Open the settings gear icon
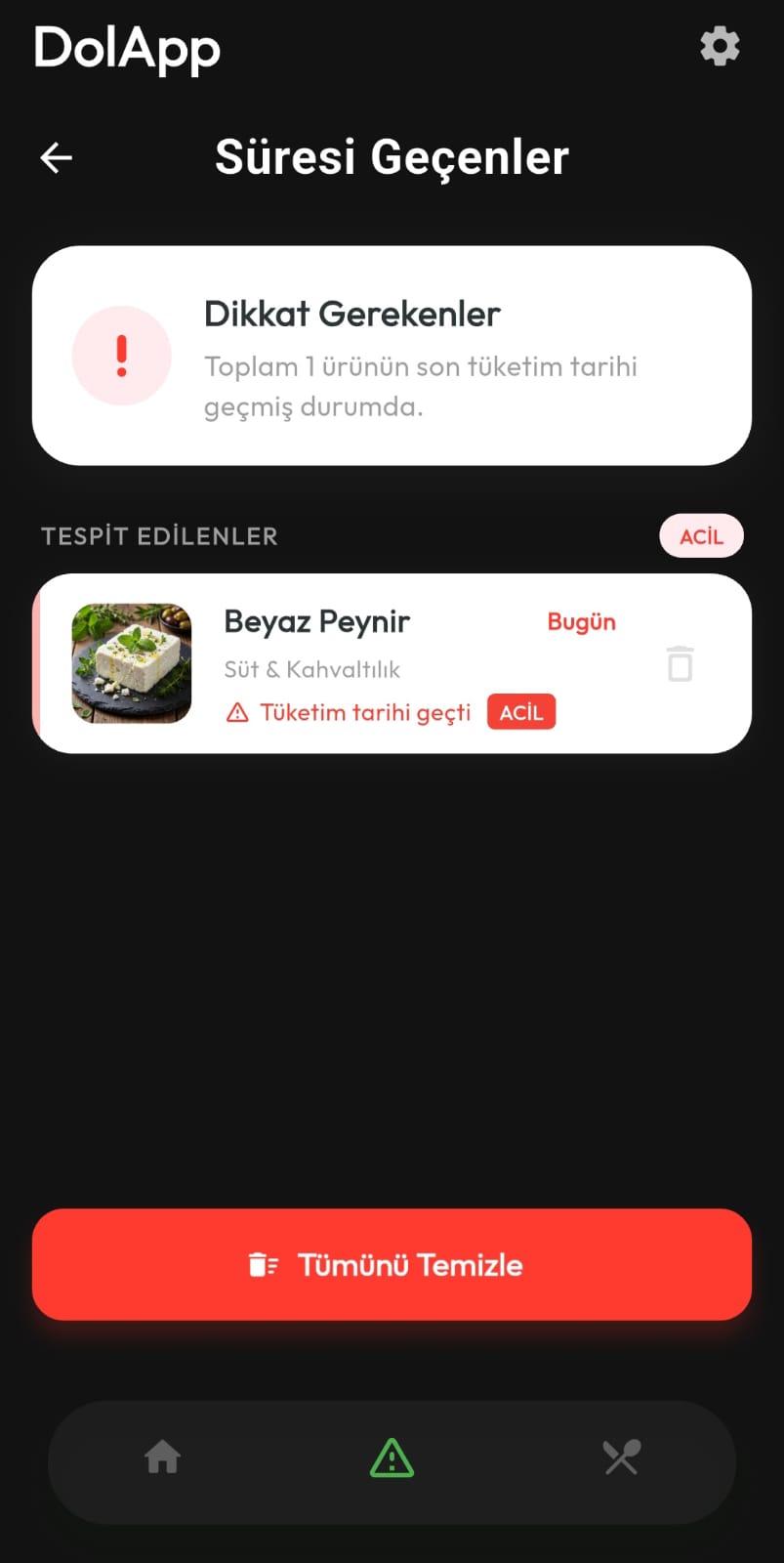The width and height of the screenshot is (784, 1563). (x=720, y=46)
